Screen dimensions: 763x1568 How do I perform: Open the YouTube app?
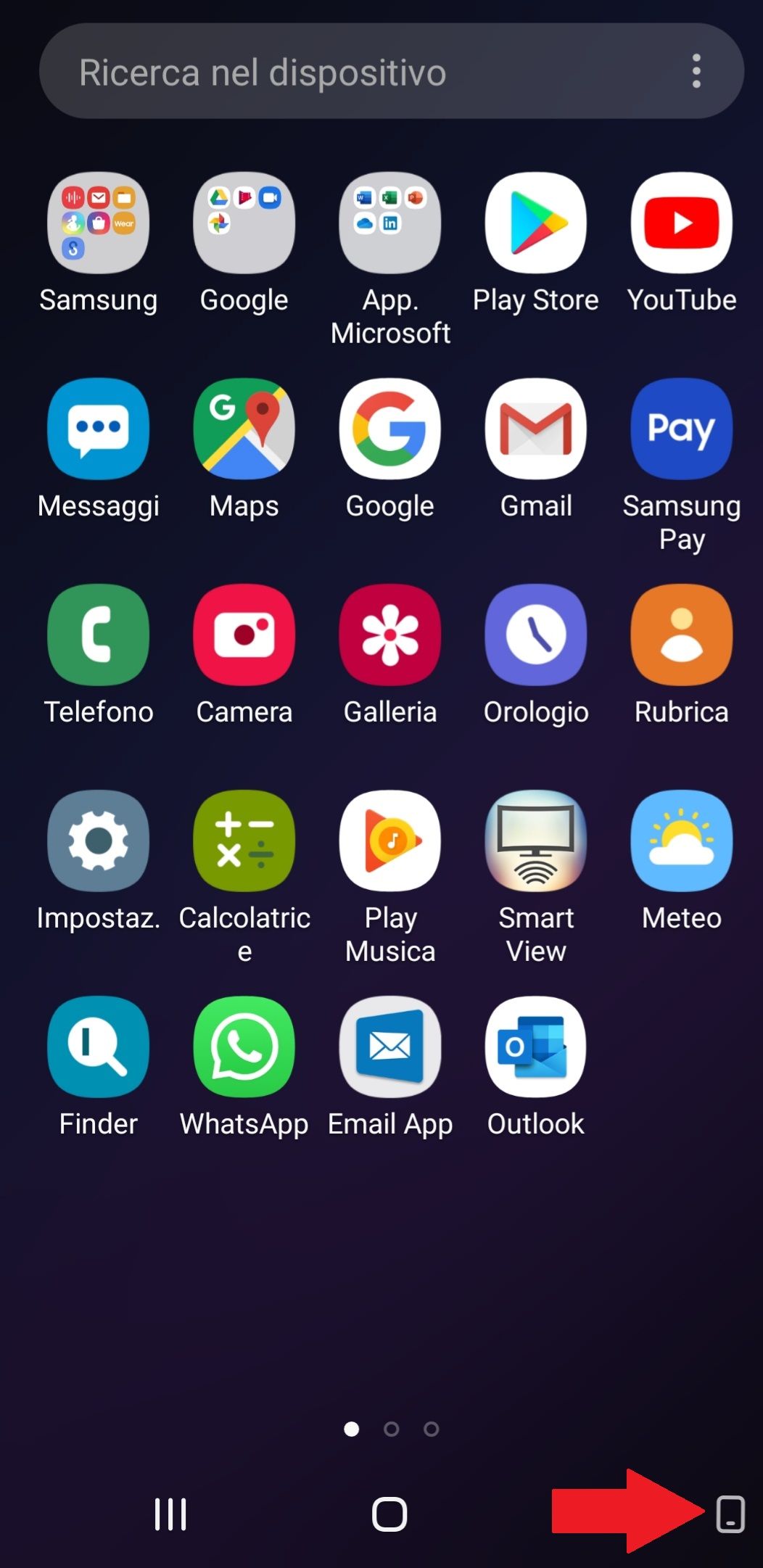pos(680,223)
